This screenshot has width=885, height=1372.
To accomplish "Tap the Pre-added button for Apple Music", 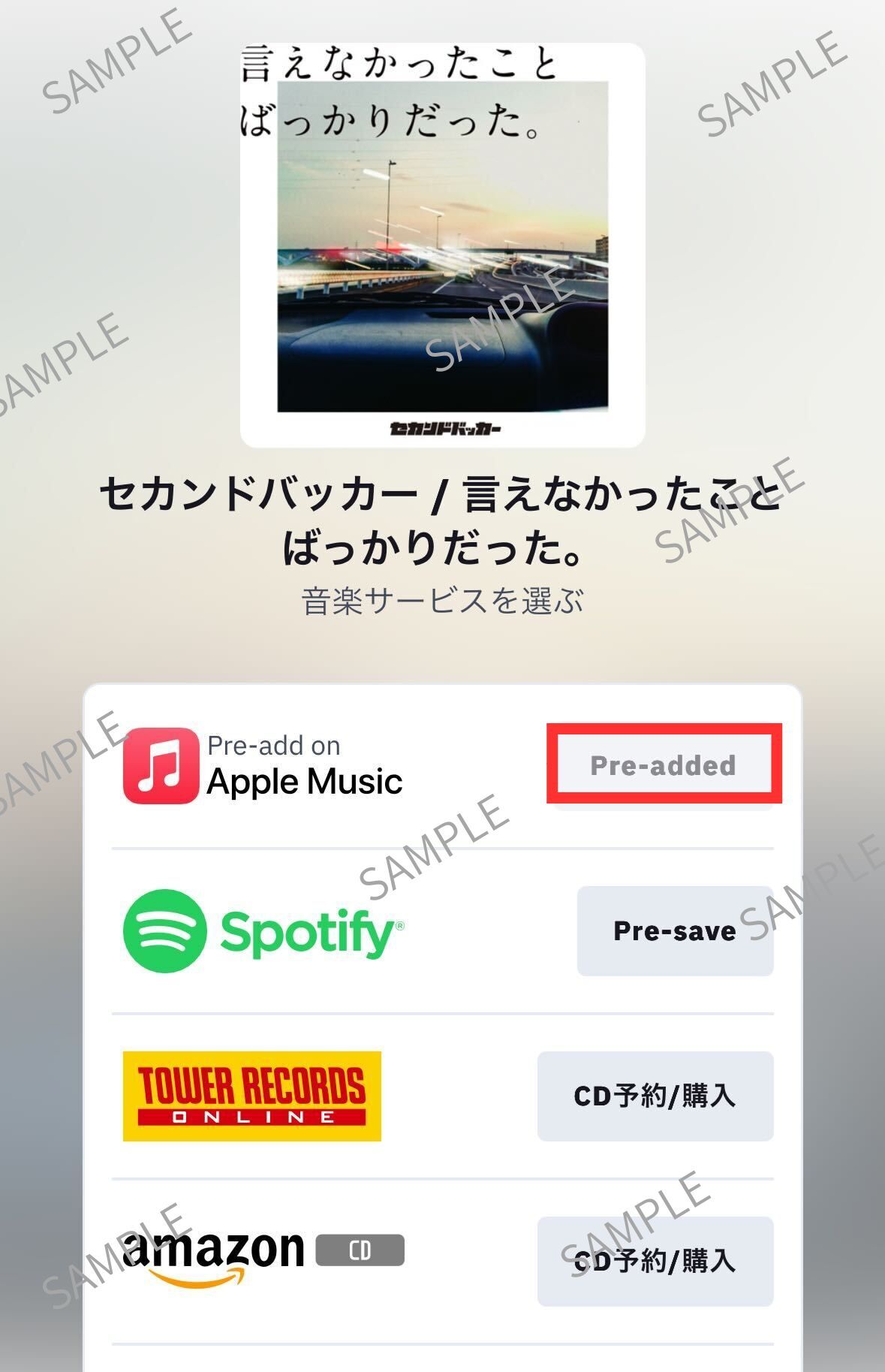I will (664, 765).
